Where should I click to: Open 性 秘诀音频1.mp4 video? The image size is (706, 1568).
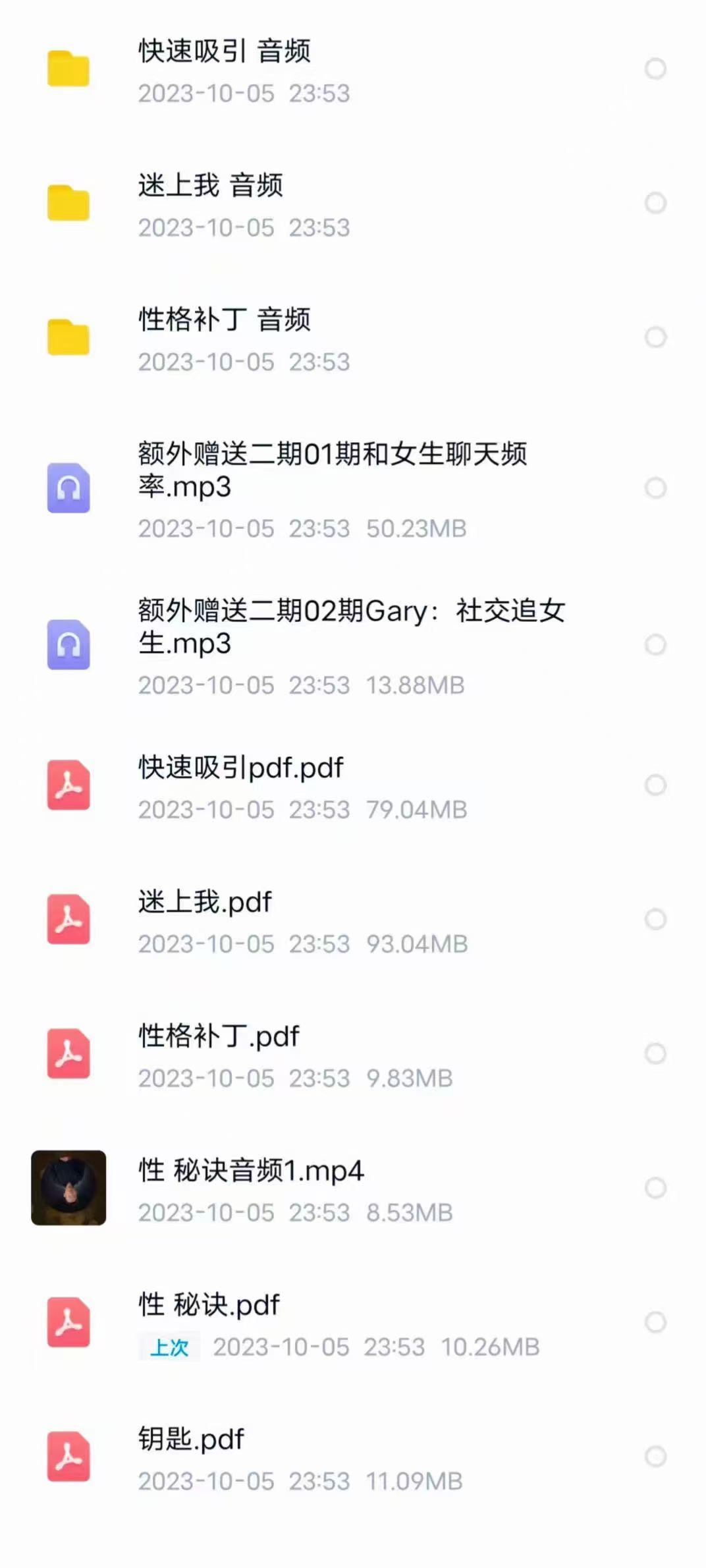(250, 1171)
